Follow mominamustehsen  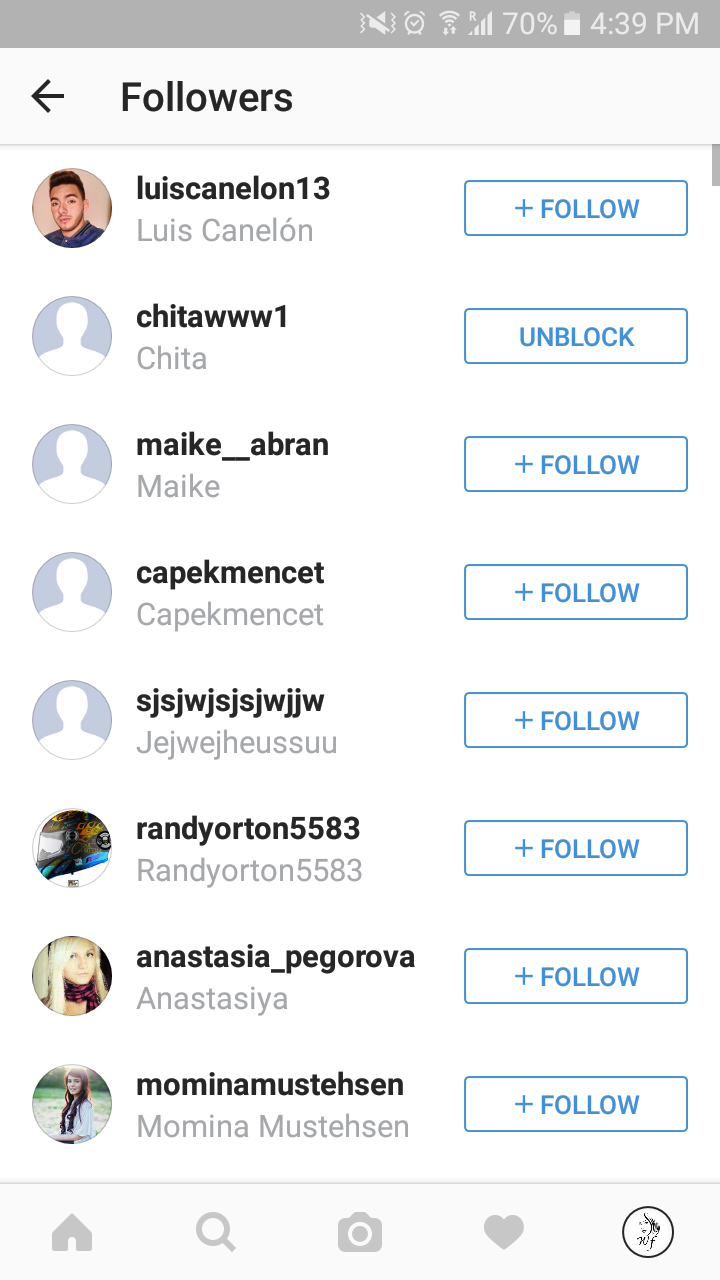click(x=576, y=1104)
